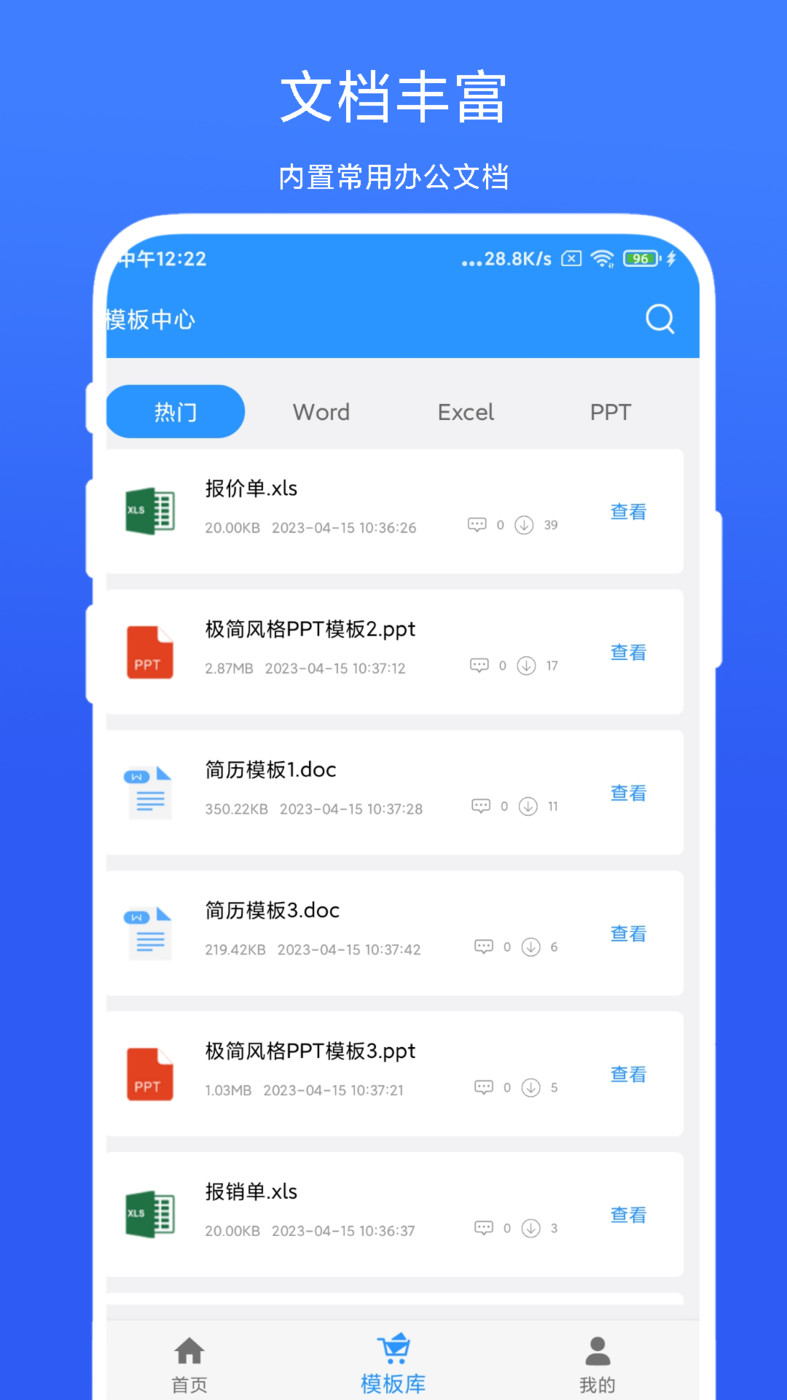Select the 热门 tab
This screenshot has height=1400, width=787.
click(x=174, y=411)
